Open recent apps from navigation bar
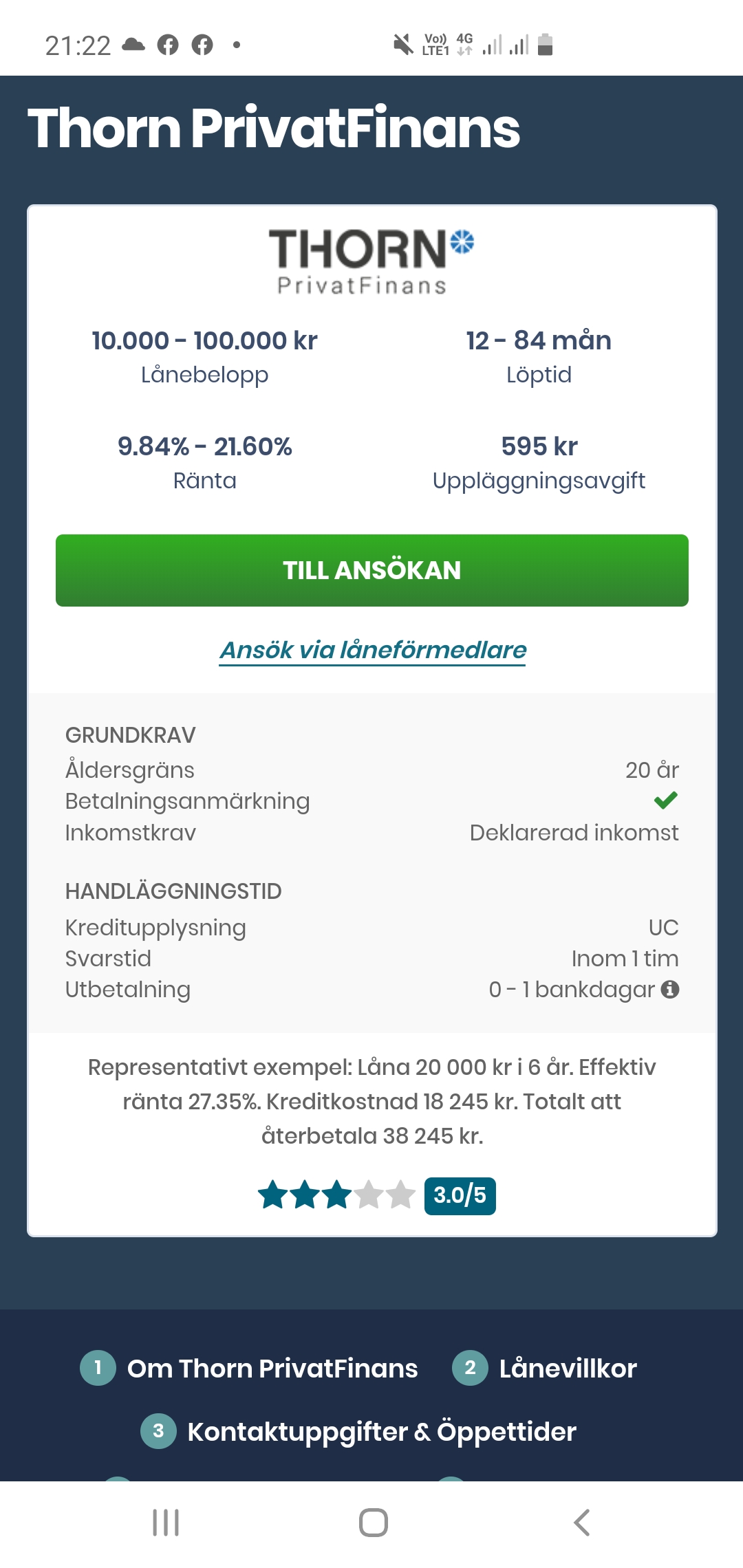The width and height of the screenshot is (743, 1568). (166, 1523)
